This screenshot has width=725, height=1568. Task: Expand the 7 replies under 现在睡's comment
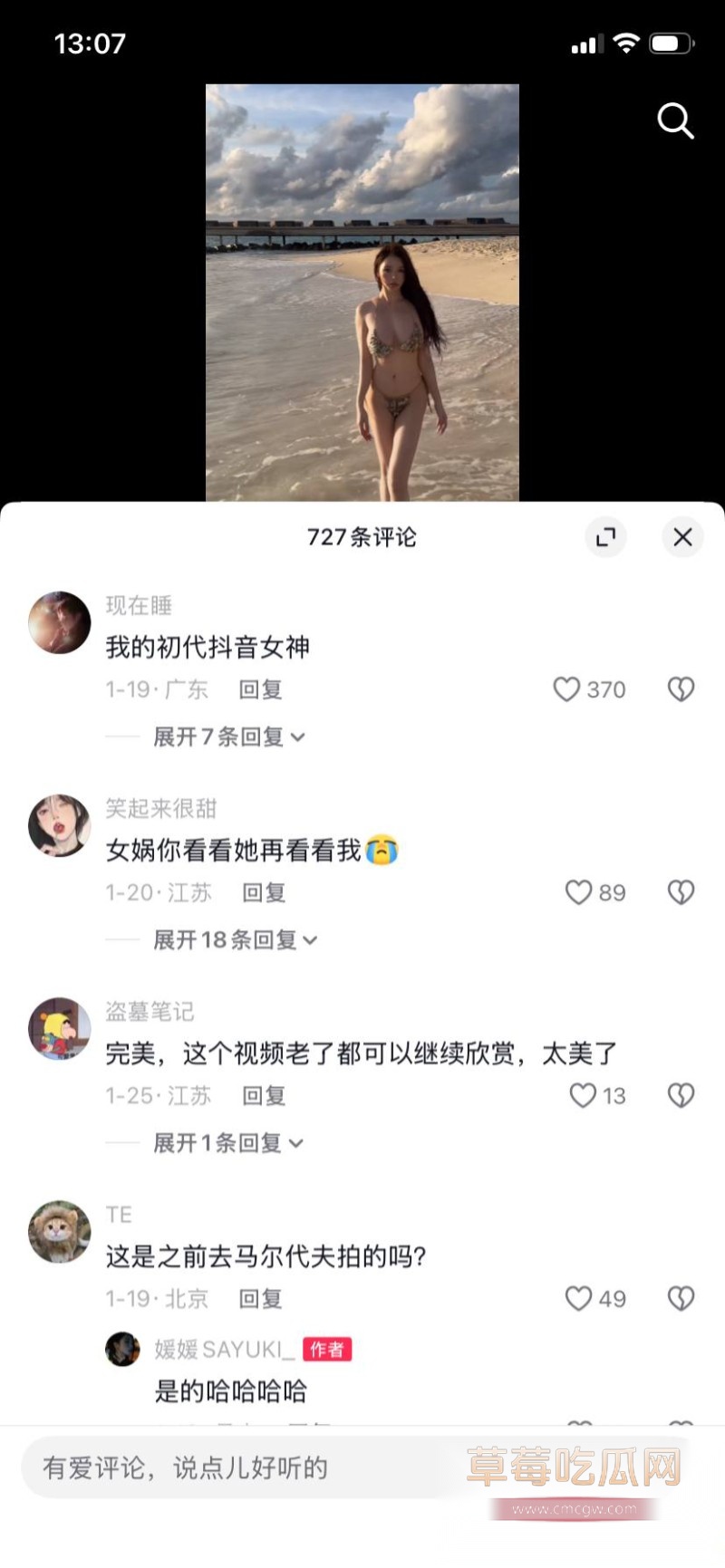tap(226, 736)
